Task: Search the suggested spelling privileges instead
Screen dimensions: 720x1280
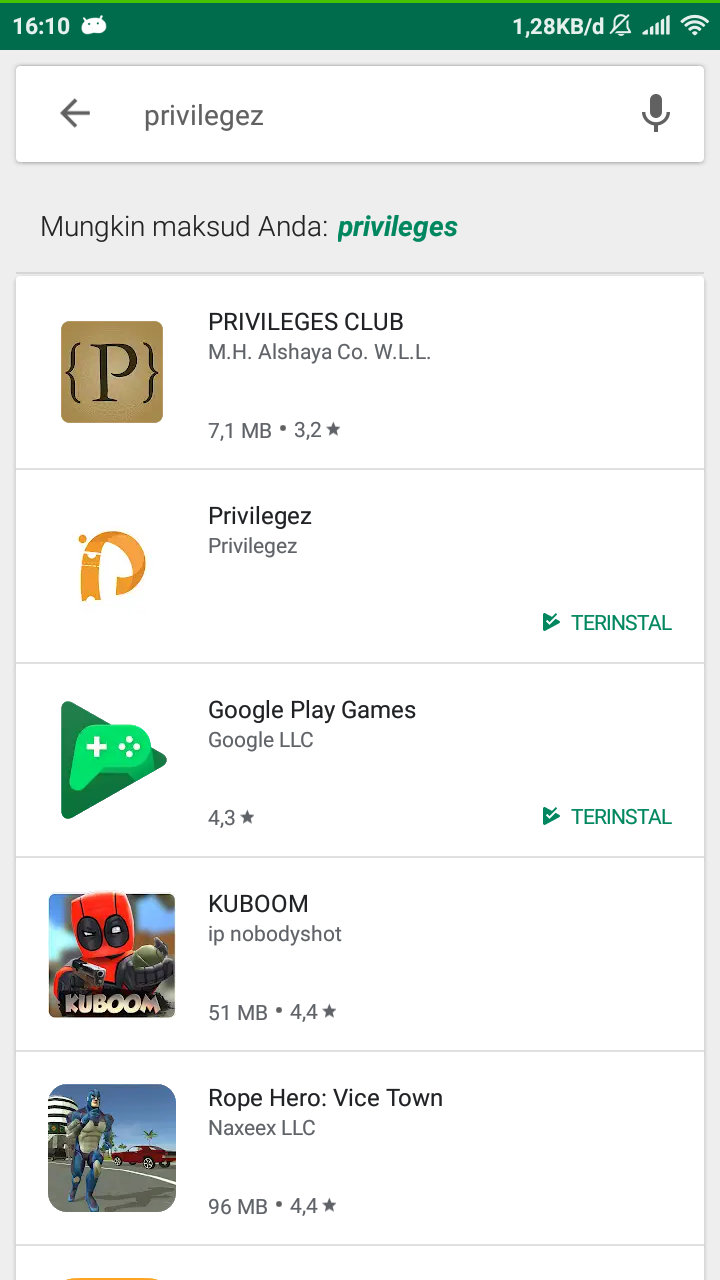Action: (x=397, y=227)
